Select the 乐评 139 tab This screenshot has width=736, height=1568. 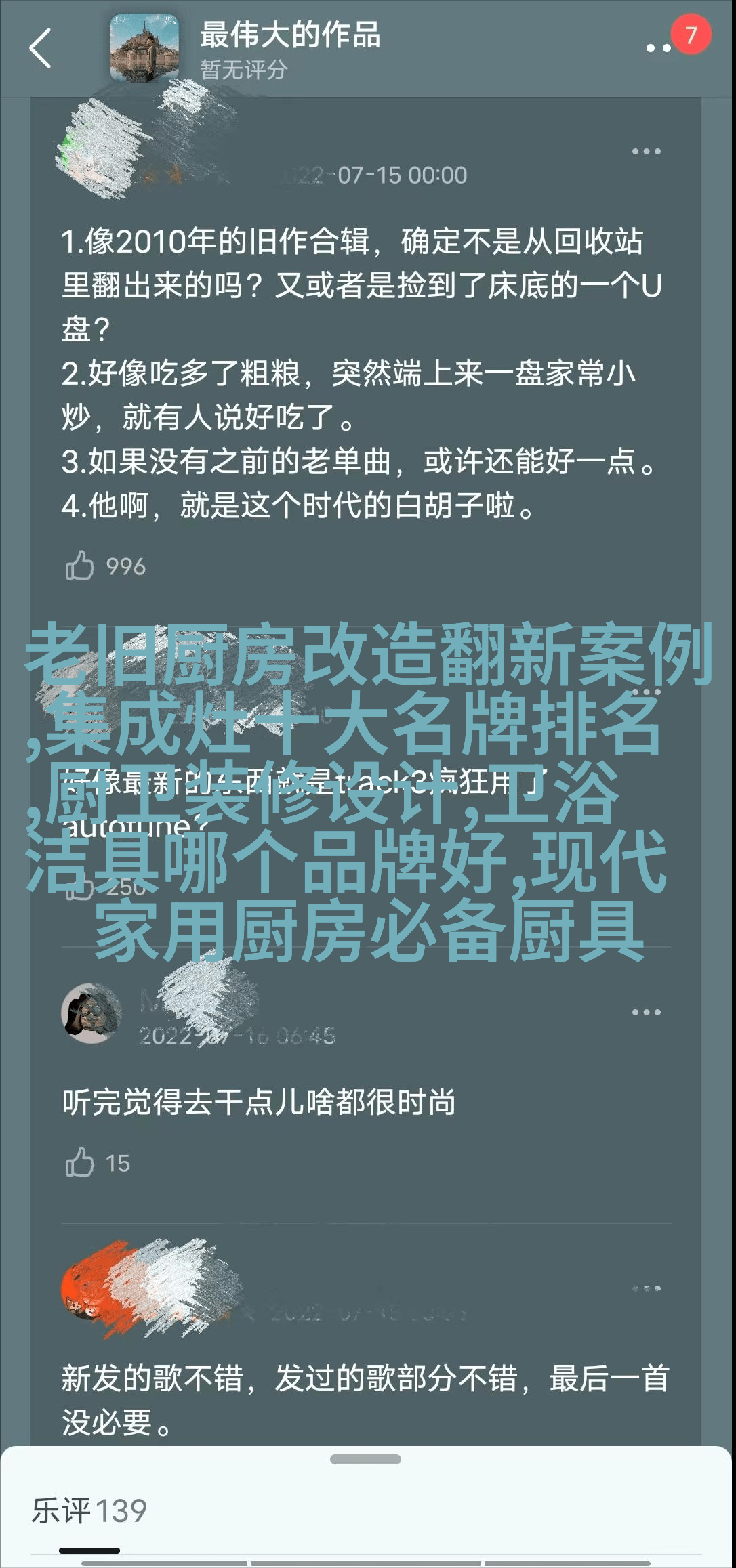pyautogui.click(x=89, y=1510)
